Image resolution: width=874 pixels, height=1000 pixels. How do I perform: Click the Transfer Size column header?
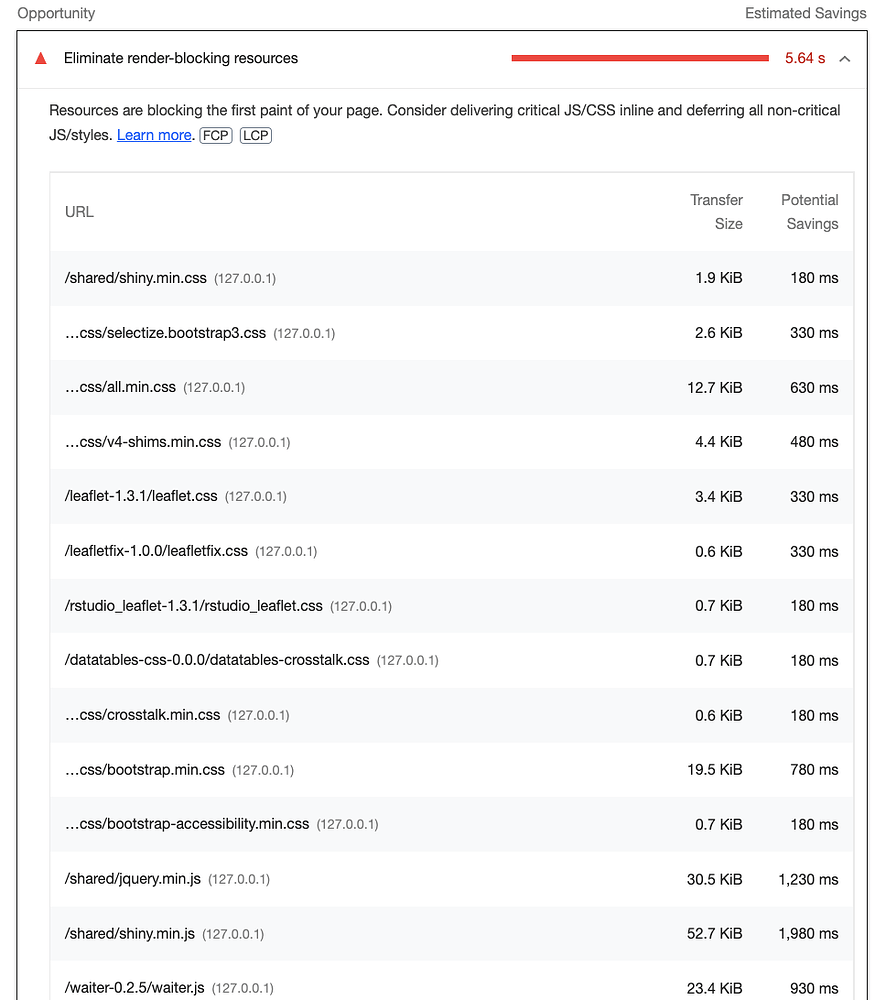716,211
